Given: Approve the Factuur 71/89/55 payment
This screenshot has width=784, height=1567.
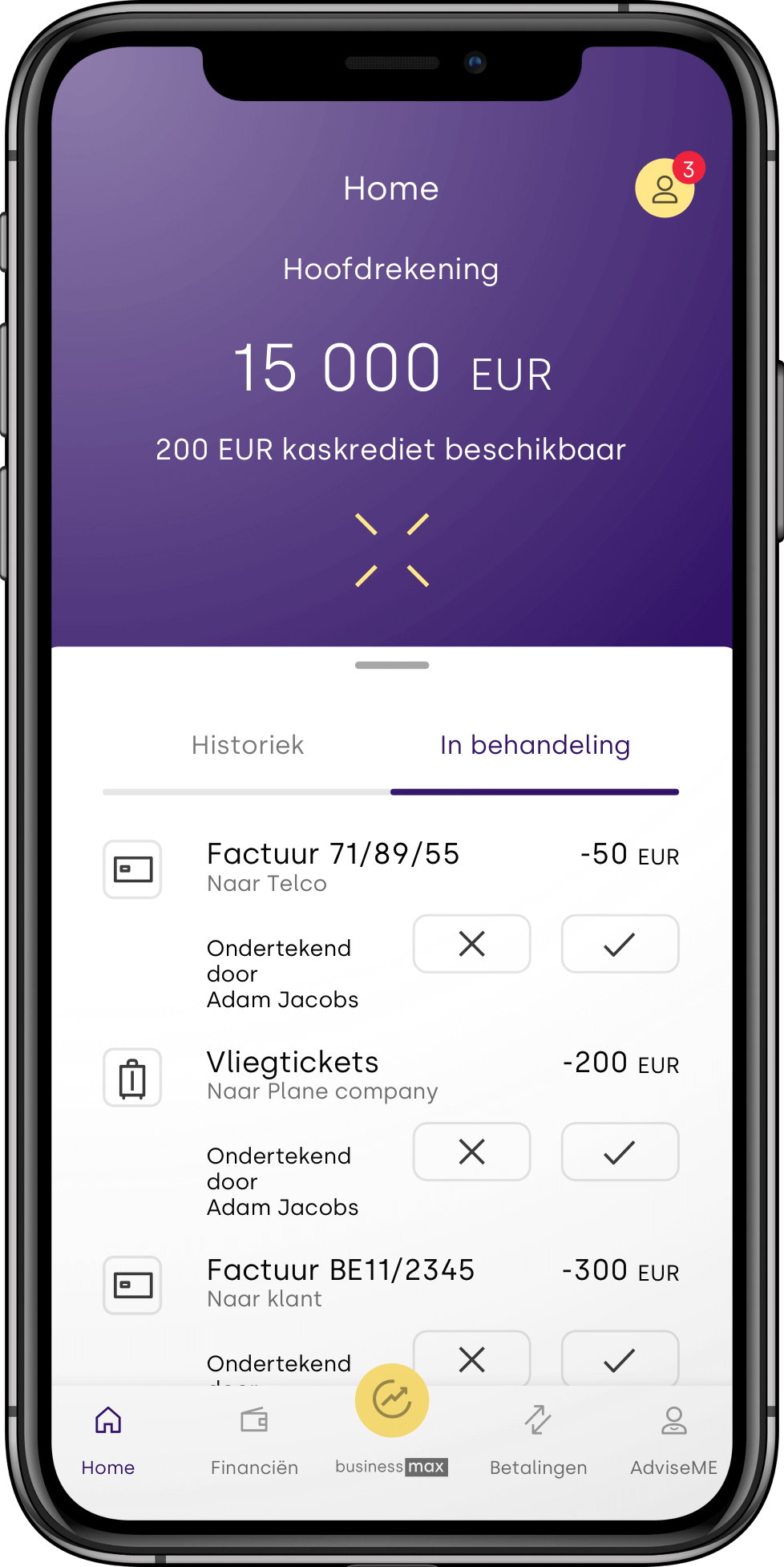Looking at the screenshot, I should (620, 944).
